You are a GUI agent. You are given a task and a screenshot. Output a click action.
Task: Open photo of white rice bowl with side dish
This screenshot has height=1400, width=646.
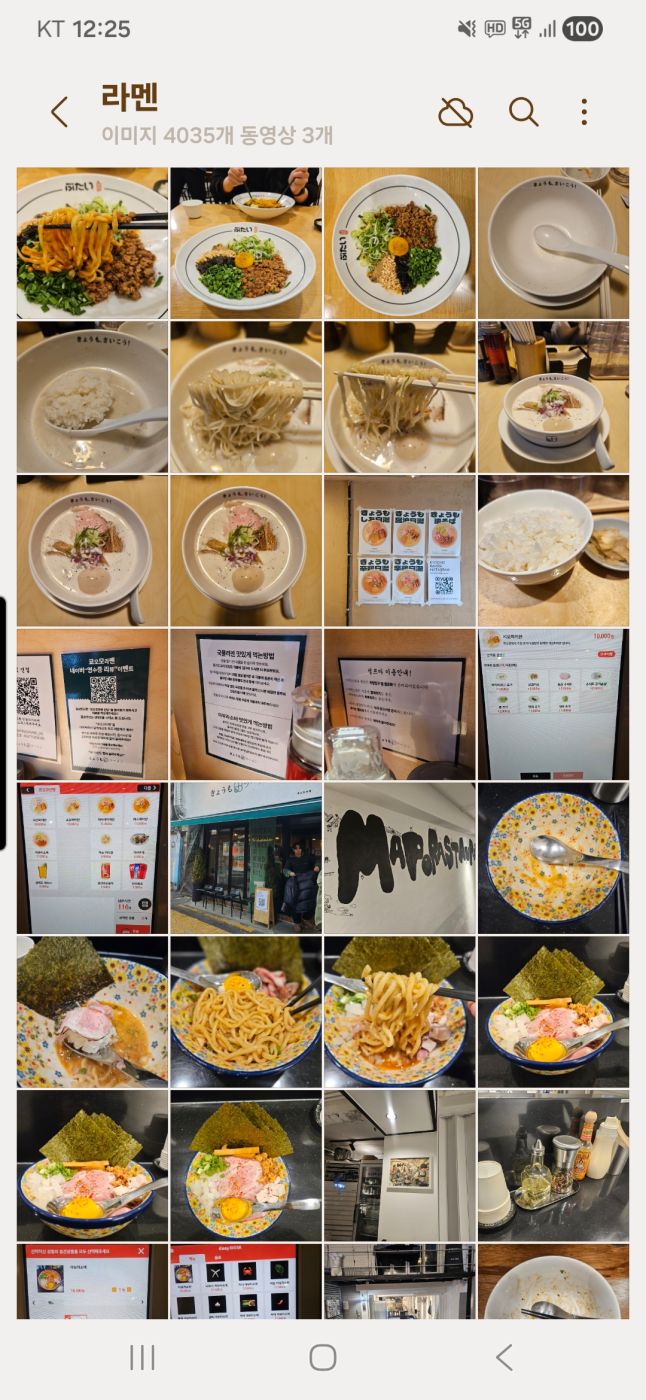pyautogui.click(x=553, y=551)
